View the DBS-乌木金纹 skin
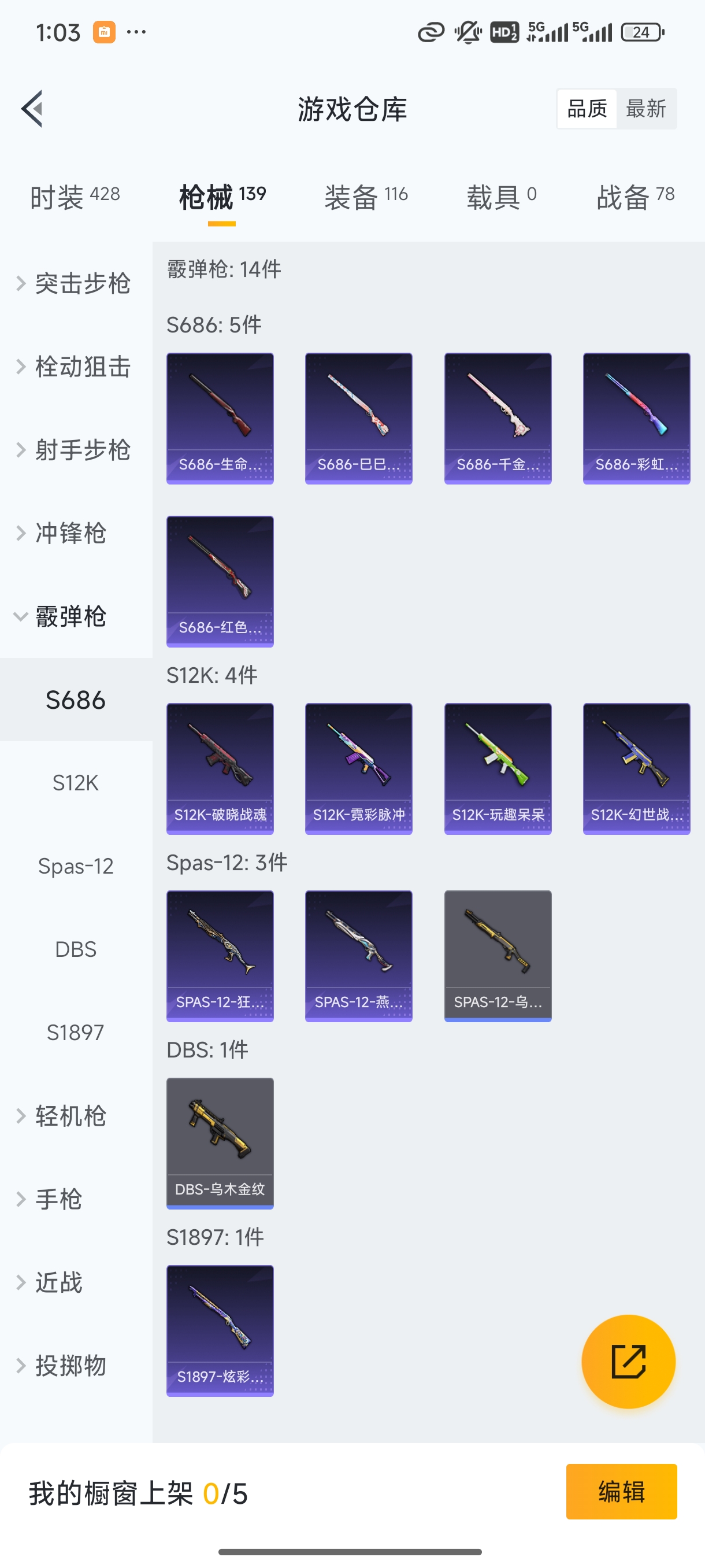The width and height of the screenshot is (705, 1568). click(220, 1143)
